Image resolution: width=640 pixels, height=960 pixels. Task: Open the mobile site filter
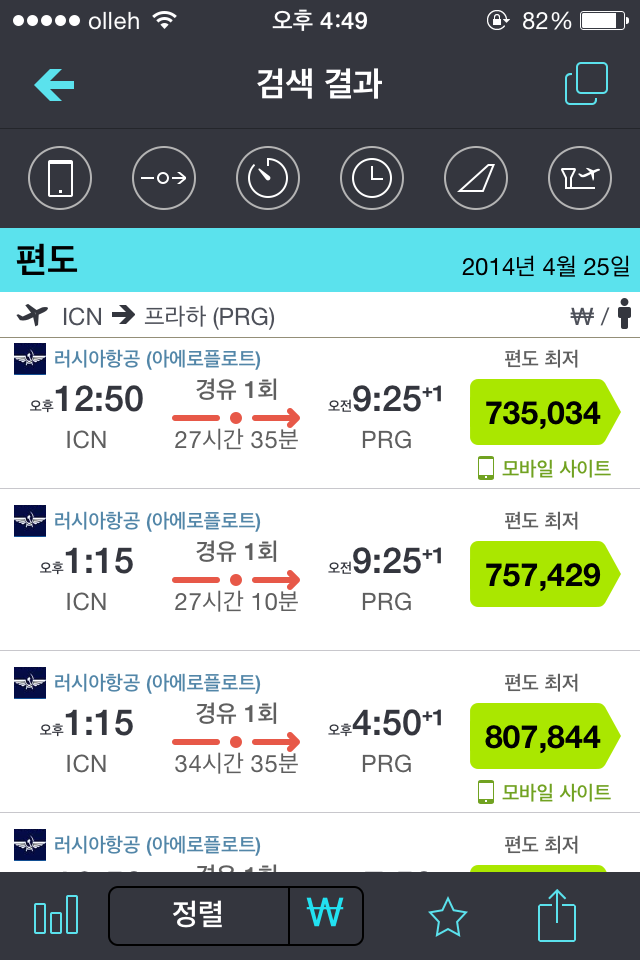pyautogui.click(x=60, y=179)
